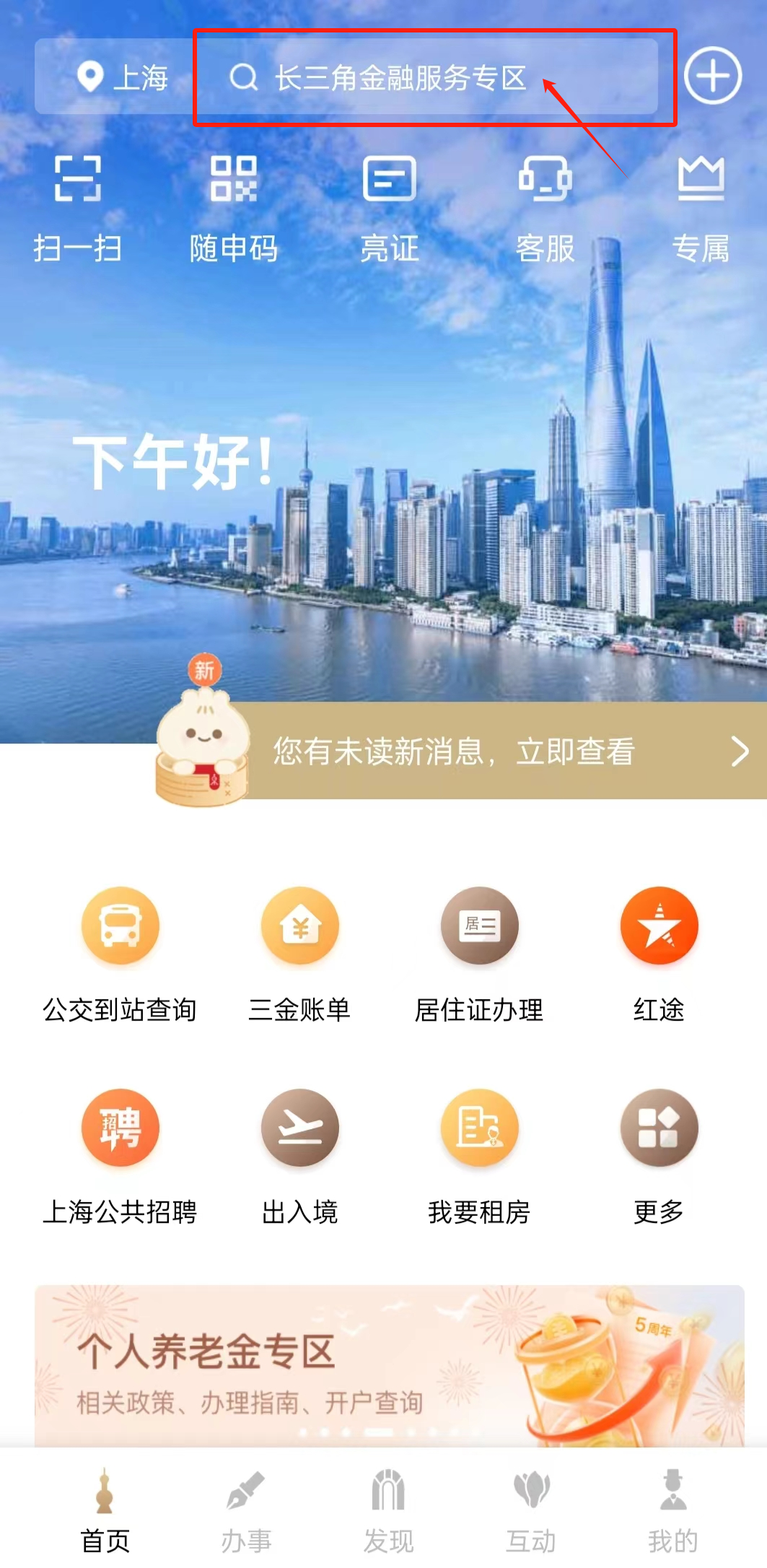The height and width of the screenshot is (1568, 767).
Task: Open 个人养老金专区 banner
Action: [x=389, y=1364]
